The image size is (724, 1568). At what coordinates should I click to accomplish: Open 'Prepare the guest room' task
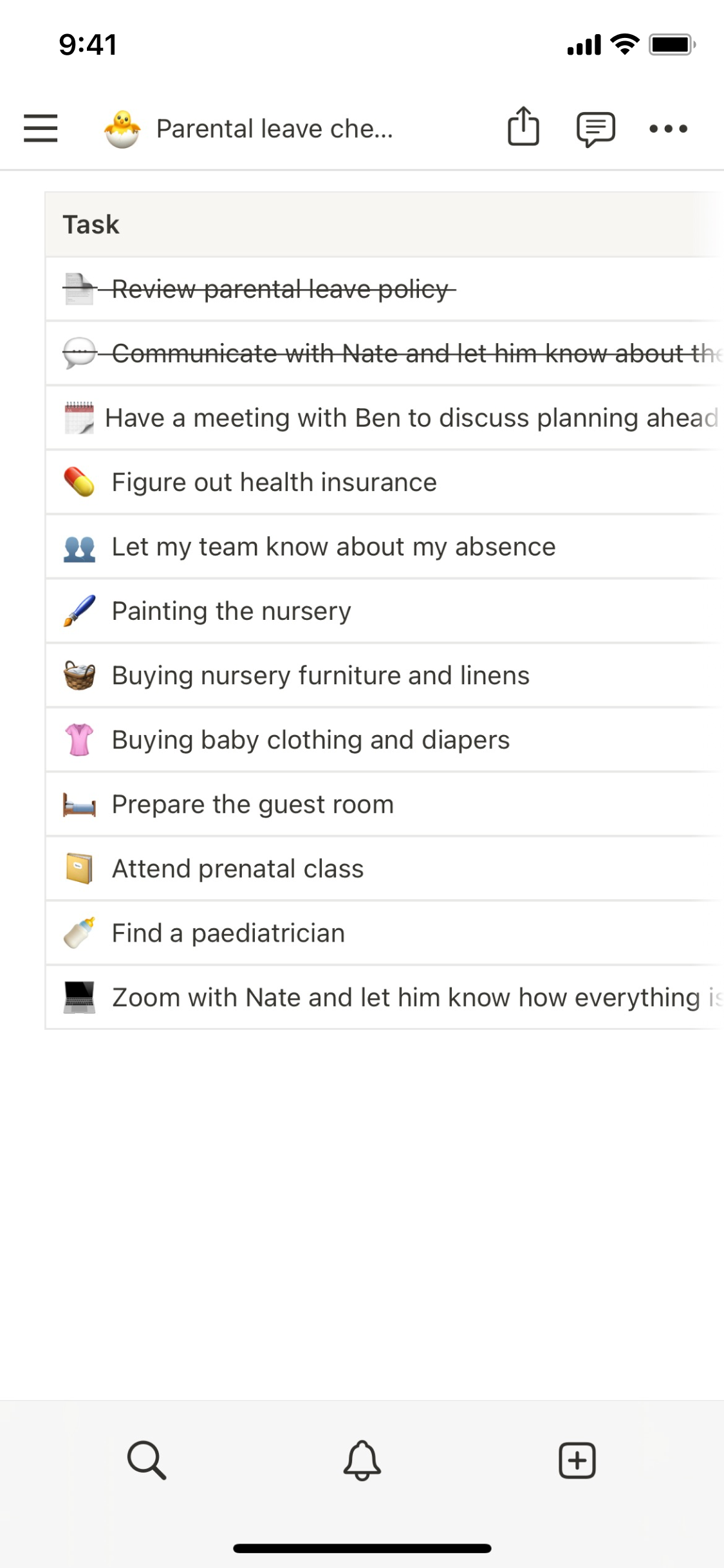pyautogui.click(x=253, y=804)
